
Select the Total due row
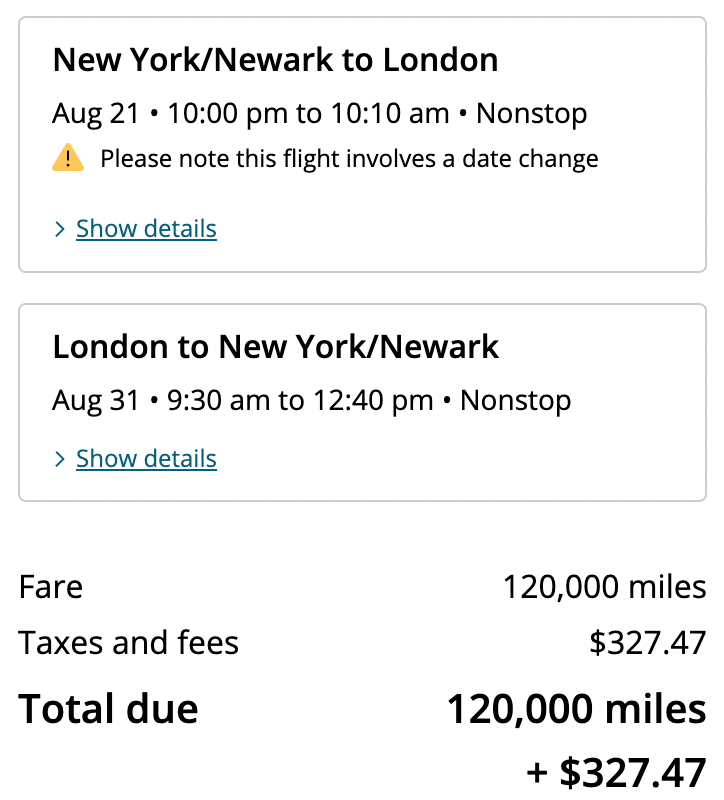tap(360, 709)
